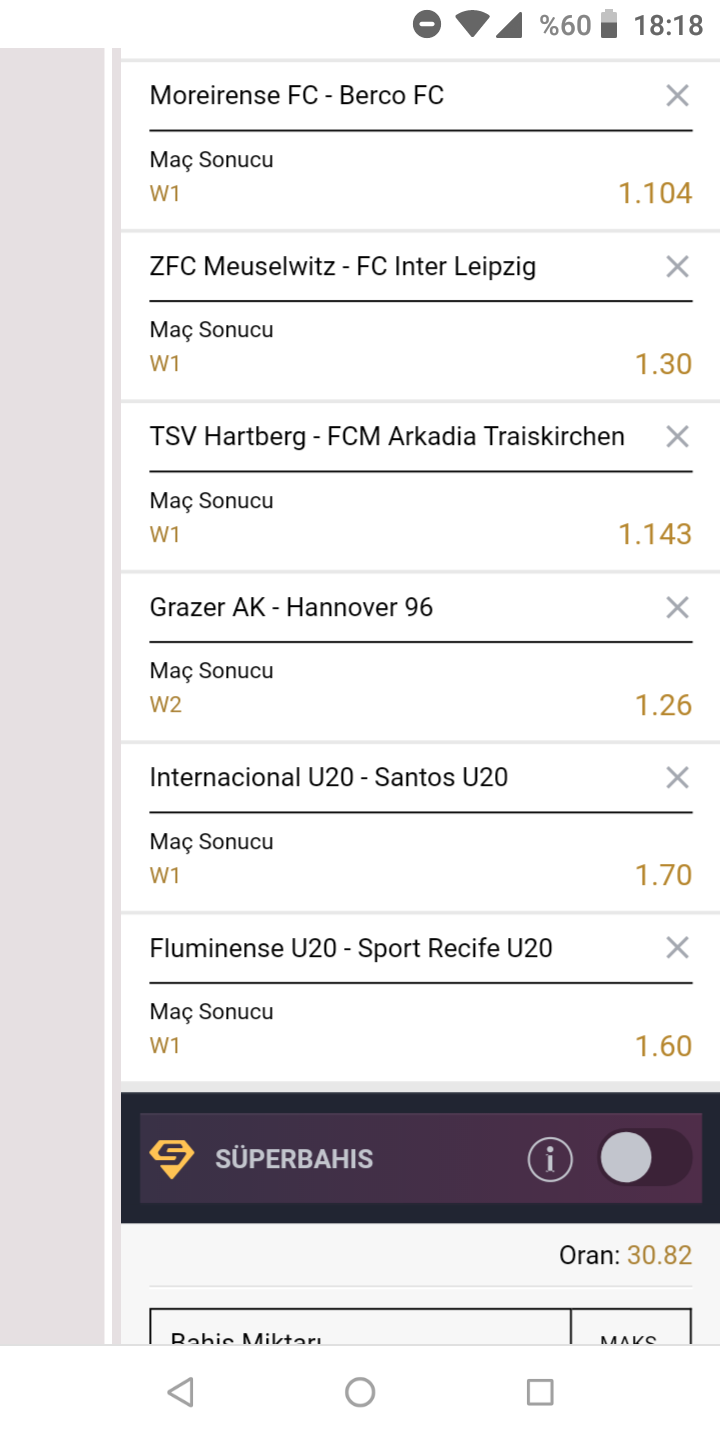720x1440 pixels.
Task: Enable the Süperbahis switch
Action: (x=645, y=1160)
